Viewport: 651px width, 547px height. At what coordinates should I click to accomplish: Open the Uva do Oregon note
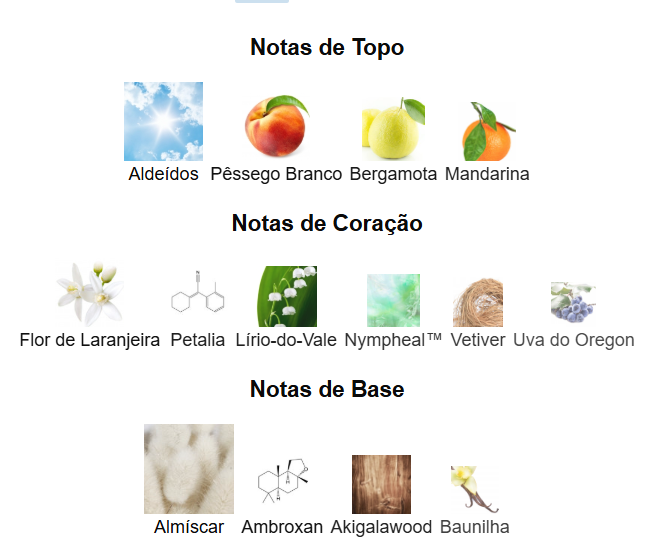pos(573,303)
